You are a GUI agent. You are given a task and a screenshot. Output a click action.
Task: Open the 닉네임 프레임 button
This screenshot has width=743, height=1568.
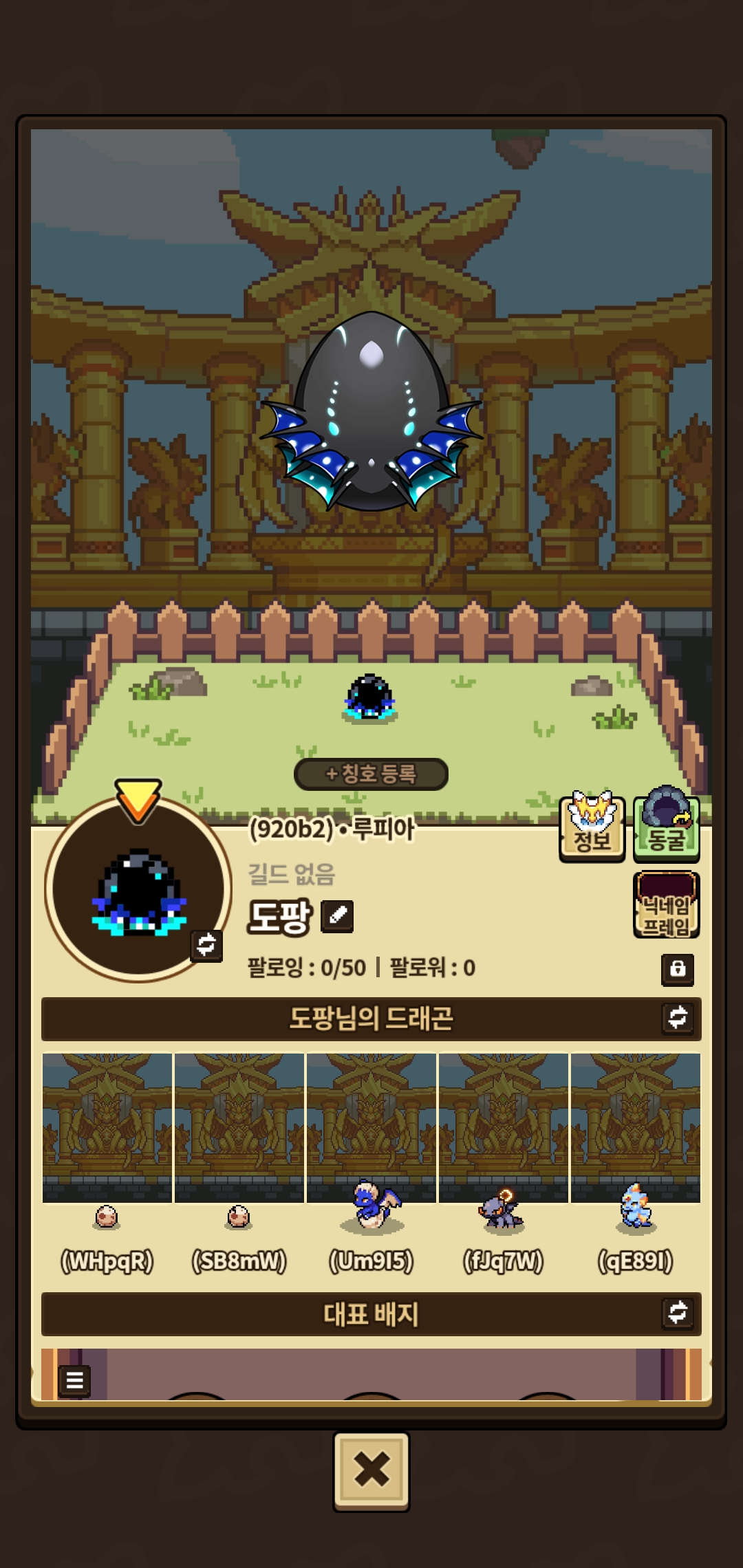point(666,905)
